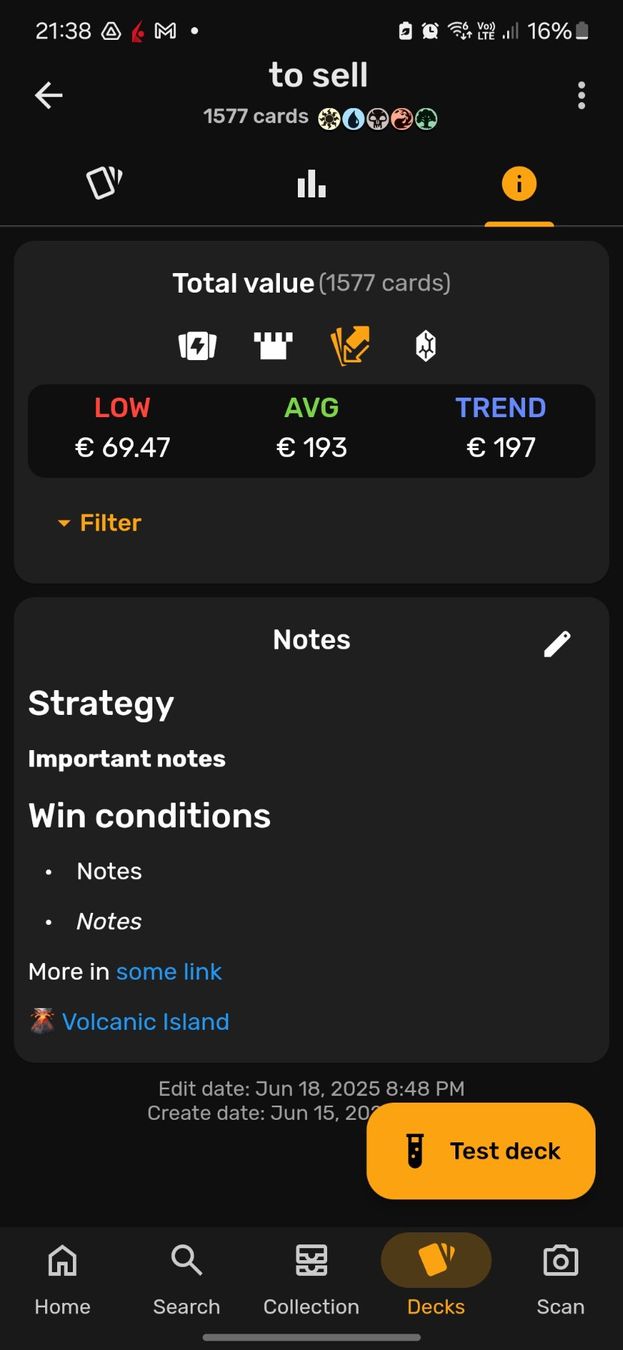
Task: Tap the Test deck button
Action: [x=481, y=1151]
